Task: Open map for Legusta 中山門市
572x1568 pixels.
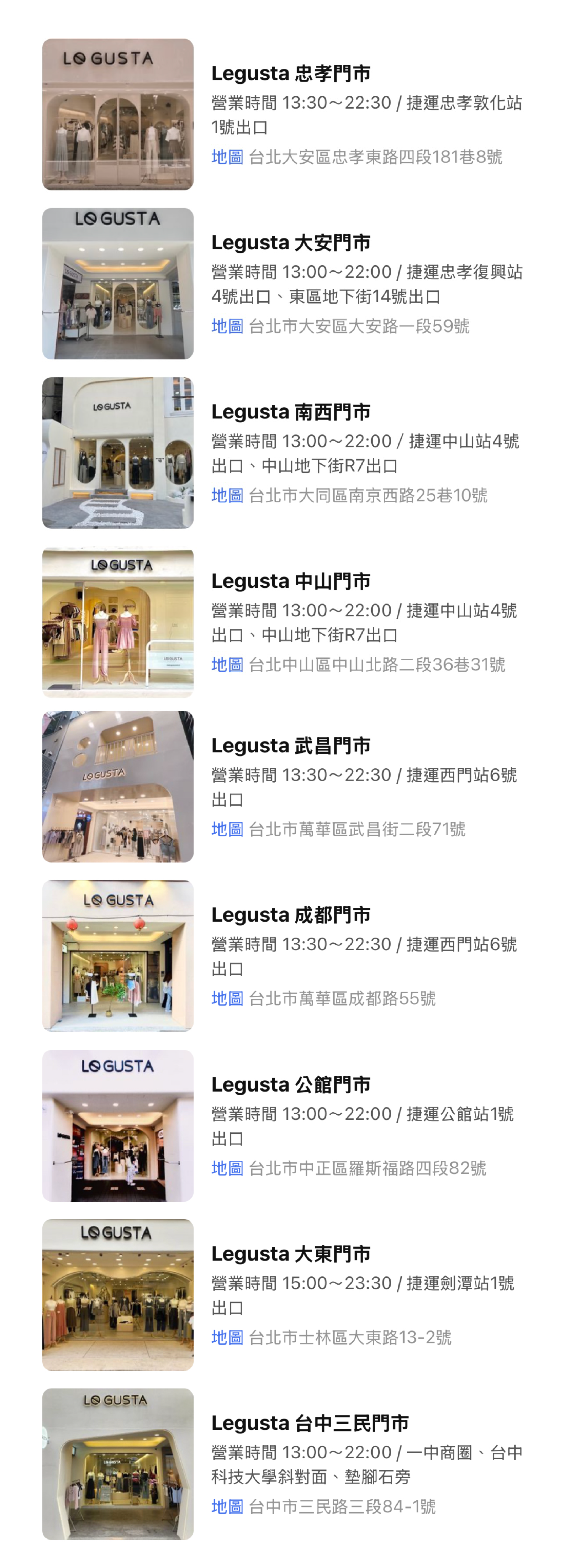Action: (227, 665)
